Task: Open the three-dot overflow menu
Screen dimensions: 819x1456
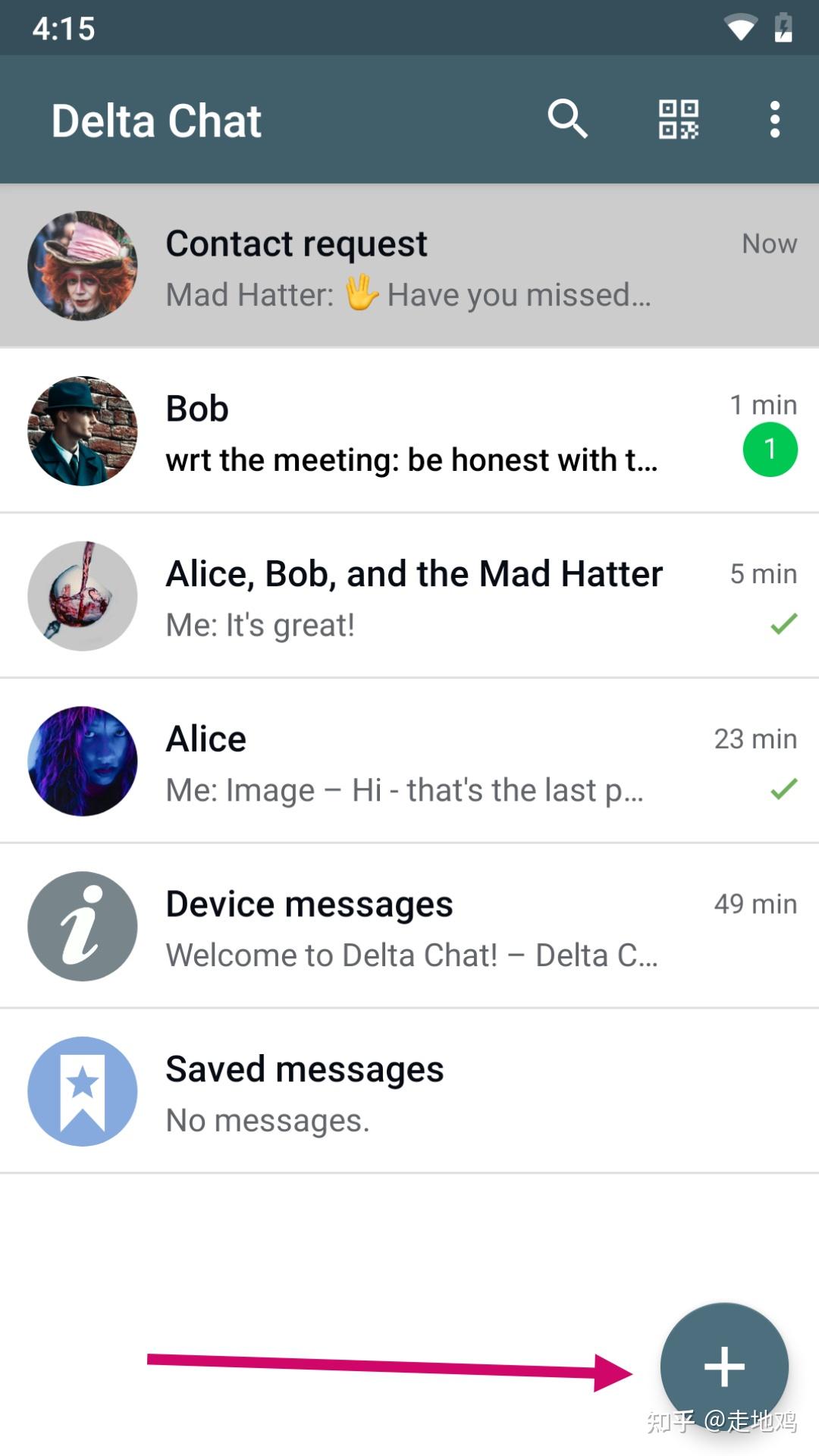Action: (774, 119)
